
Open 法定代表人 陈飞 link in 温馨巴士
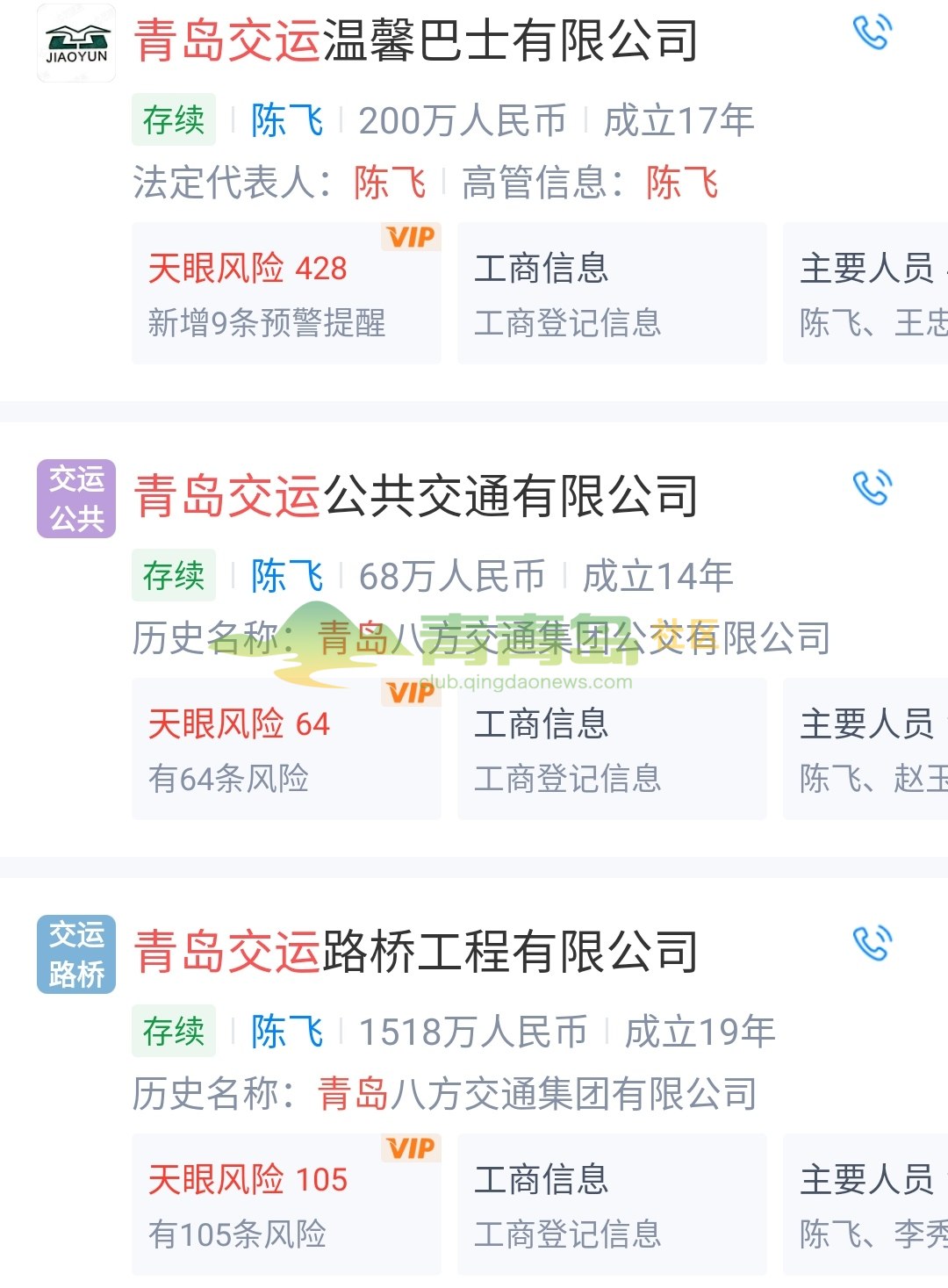[390, 183]
